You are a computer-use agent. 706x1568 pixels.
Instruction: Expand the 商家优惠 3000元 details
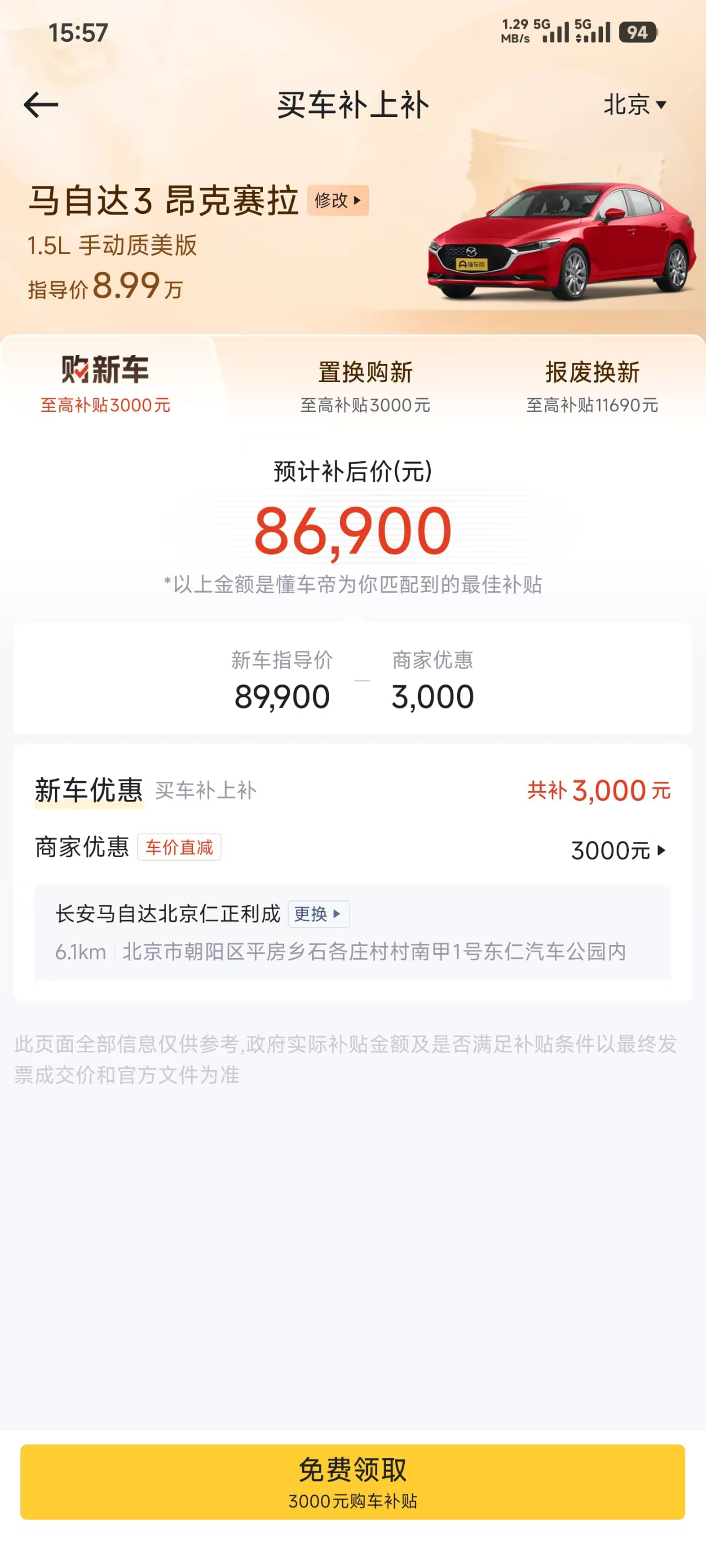618,850
